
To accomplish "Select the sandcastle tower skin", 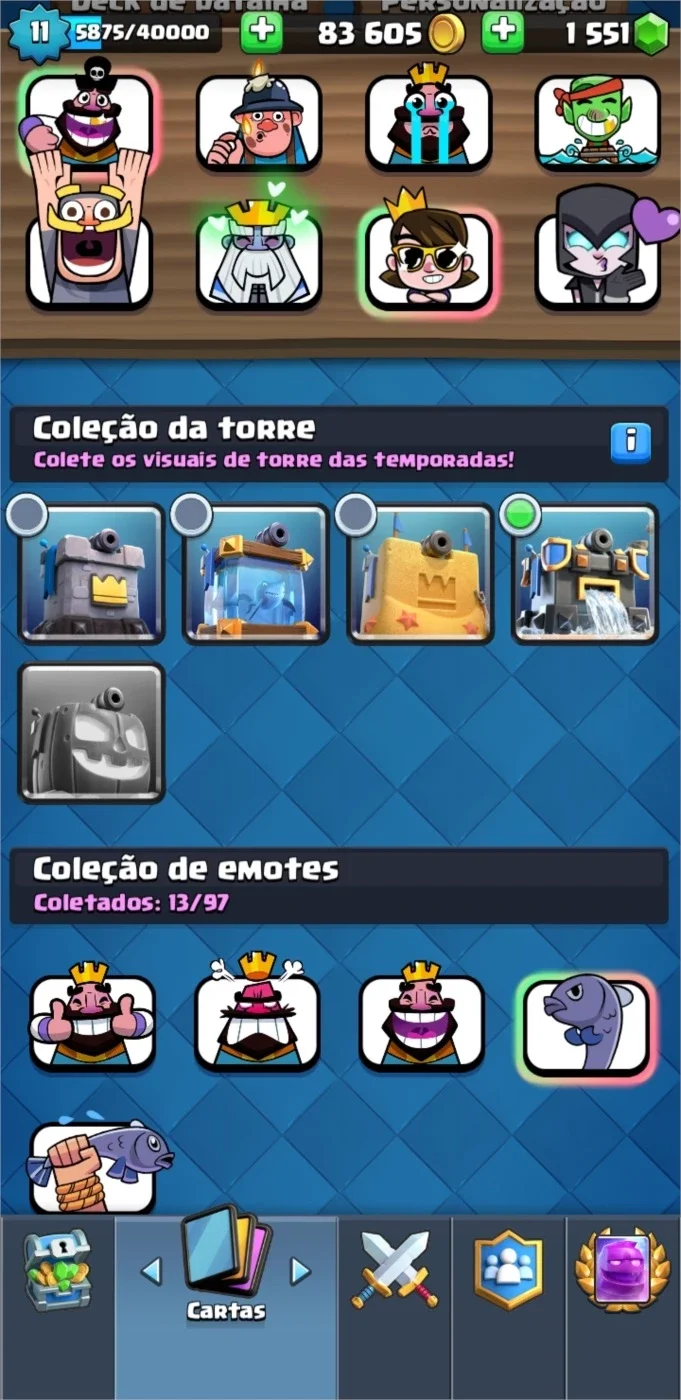I will (x=421, y=574).
